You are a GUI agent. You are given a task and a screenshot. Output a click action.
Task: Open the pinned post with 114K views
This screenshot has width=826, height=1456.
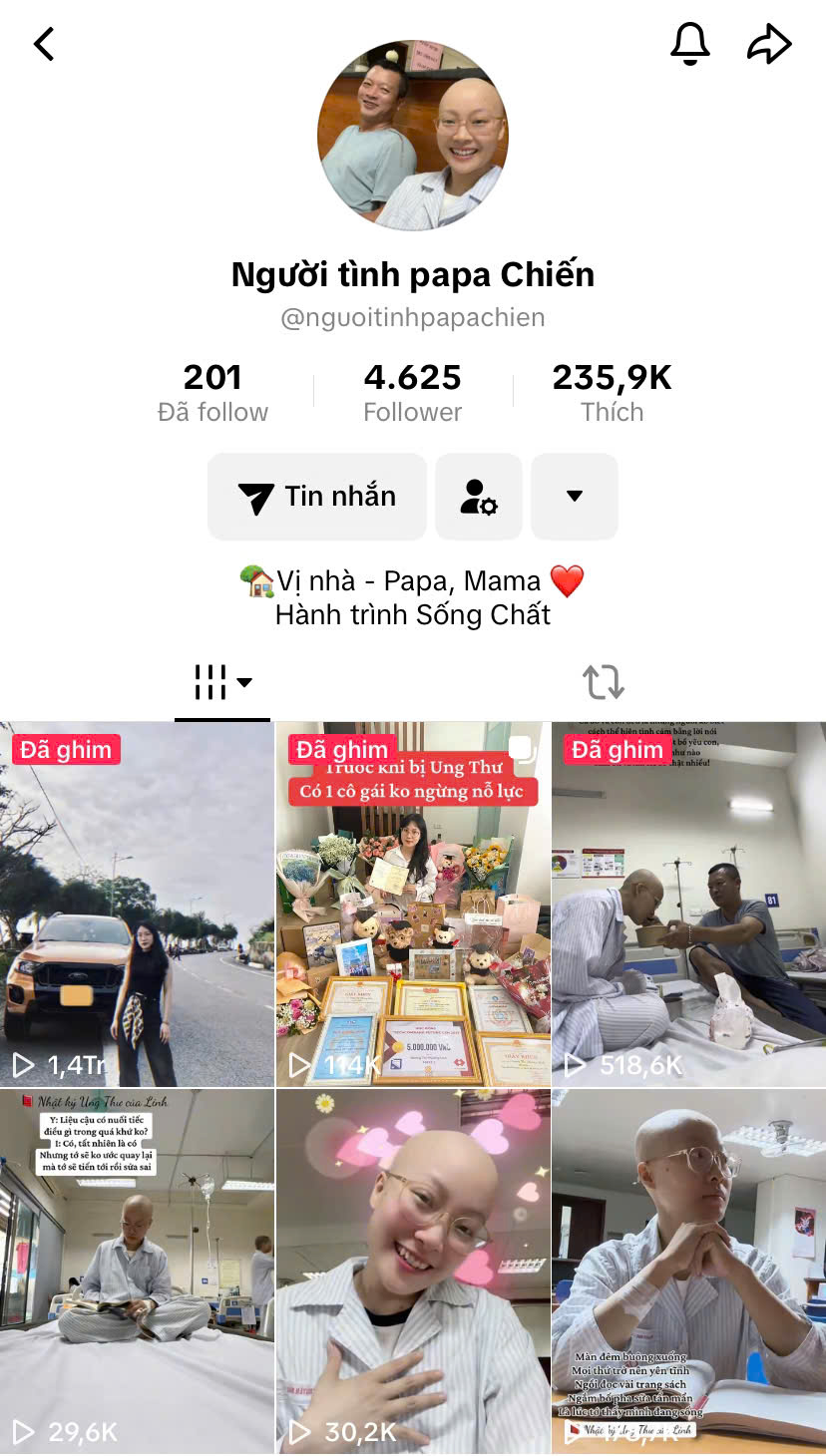tap(413, 904)
